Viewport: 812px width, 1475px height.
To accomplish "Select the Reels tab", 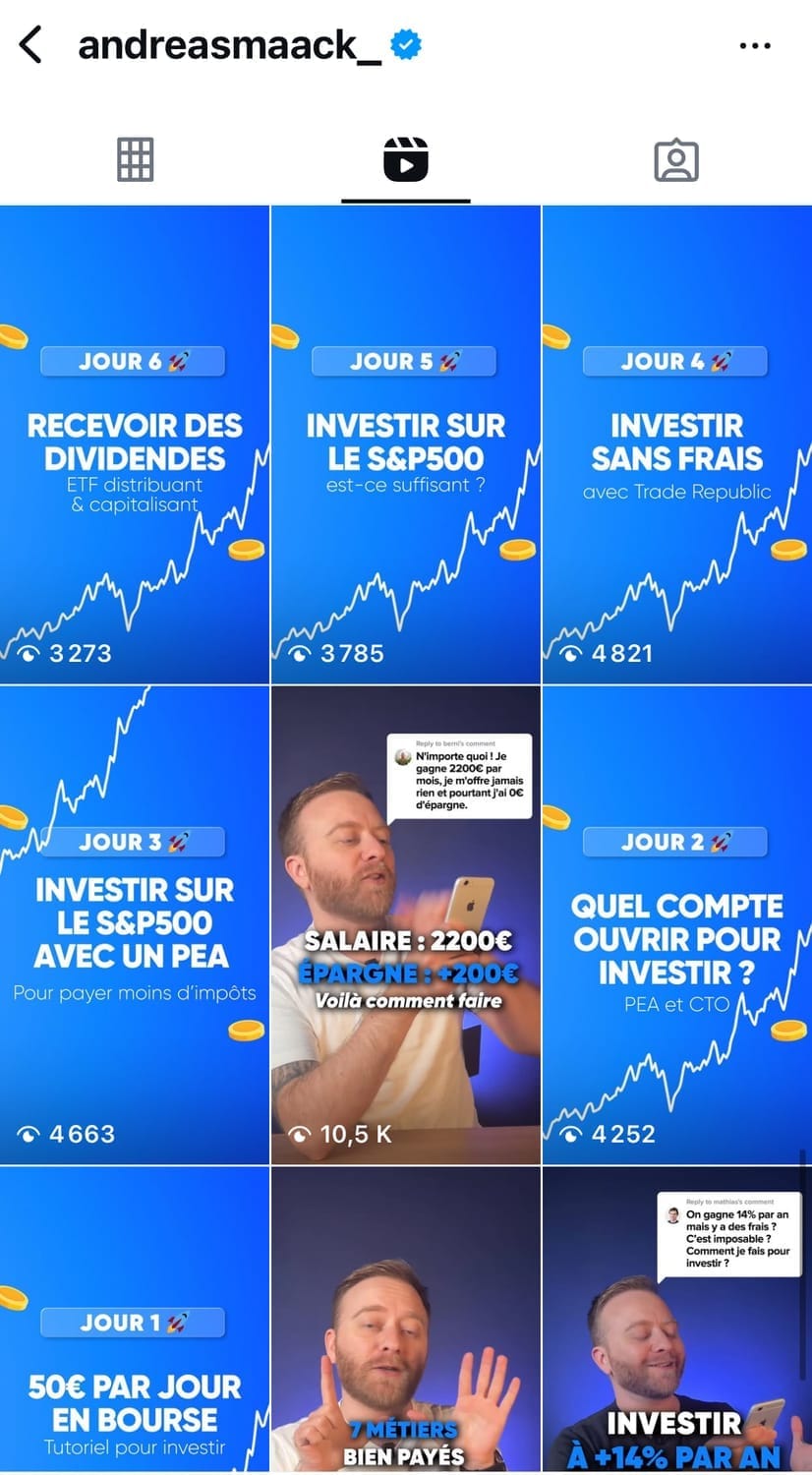I will tap(406, 159).
